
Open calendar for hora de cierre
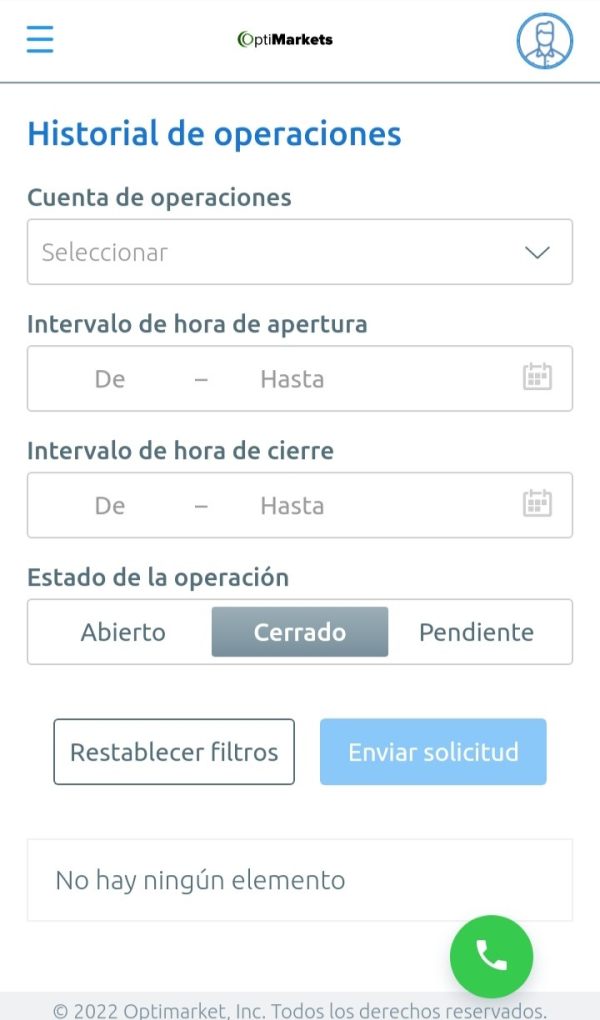click(x=538, y=503)
